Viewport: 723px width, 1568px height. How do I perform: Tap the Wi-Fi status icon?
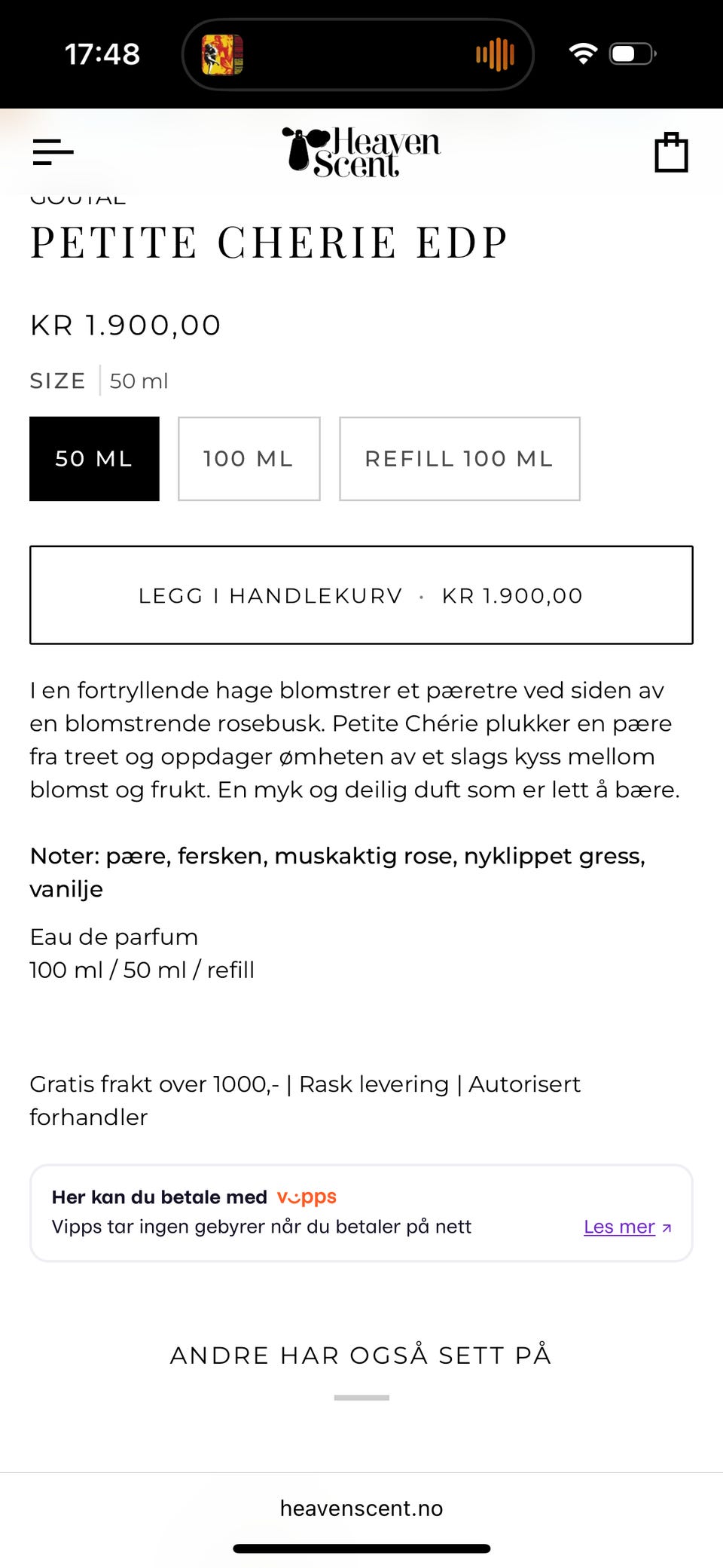tap(581, 53)
